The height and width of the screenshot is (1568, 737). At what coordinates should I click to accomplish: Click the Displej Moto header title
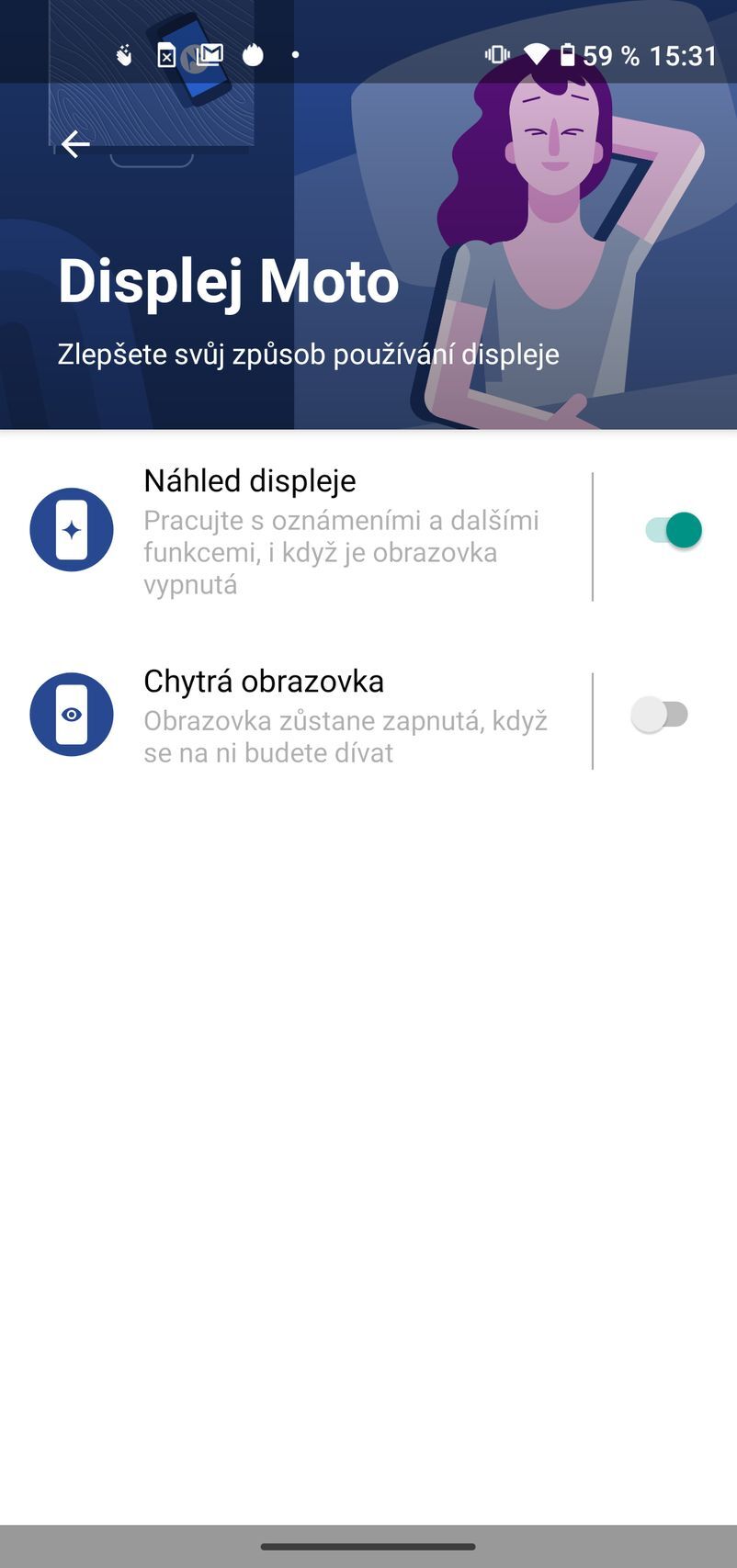pos(228,282)
